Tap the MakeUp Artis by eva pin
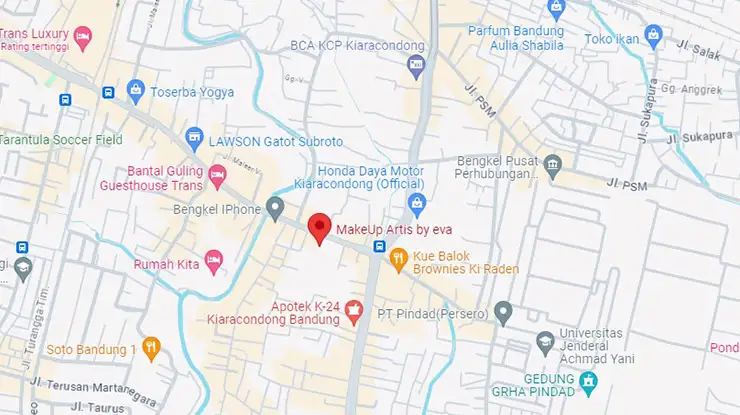The image size is (740, 415). pos(319,229)
